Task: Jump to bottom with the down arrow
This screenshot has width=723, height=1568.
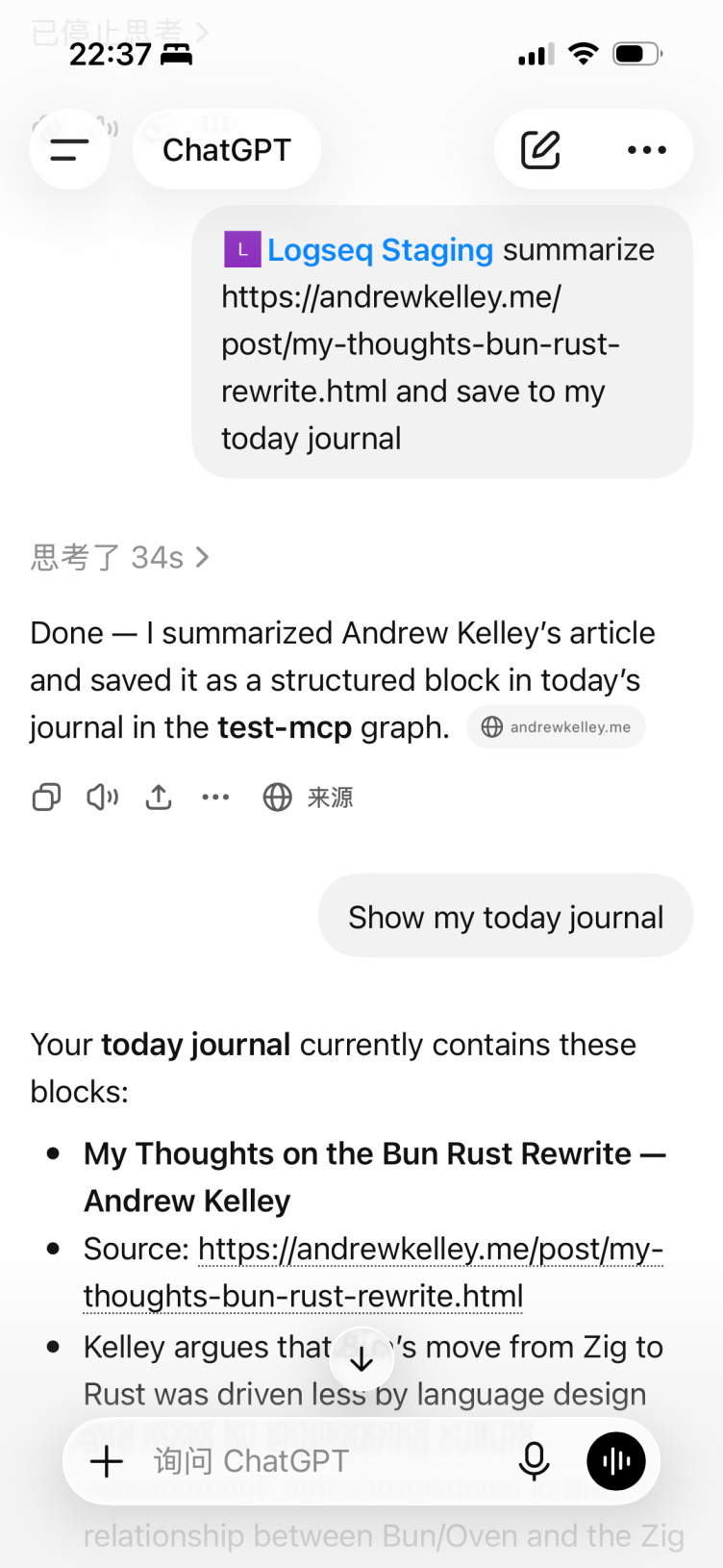Action: click(361, 1358)
